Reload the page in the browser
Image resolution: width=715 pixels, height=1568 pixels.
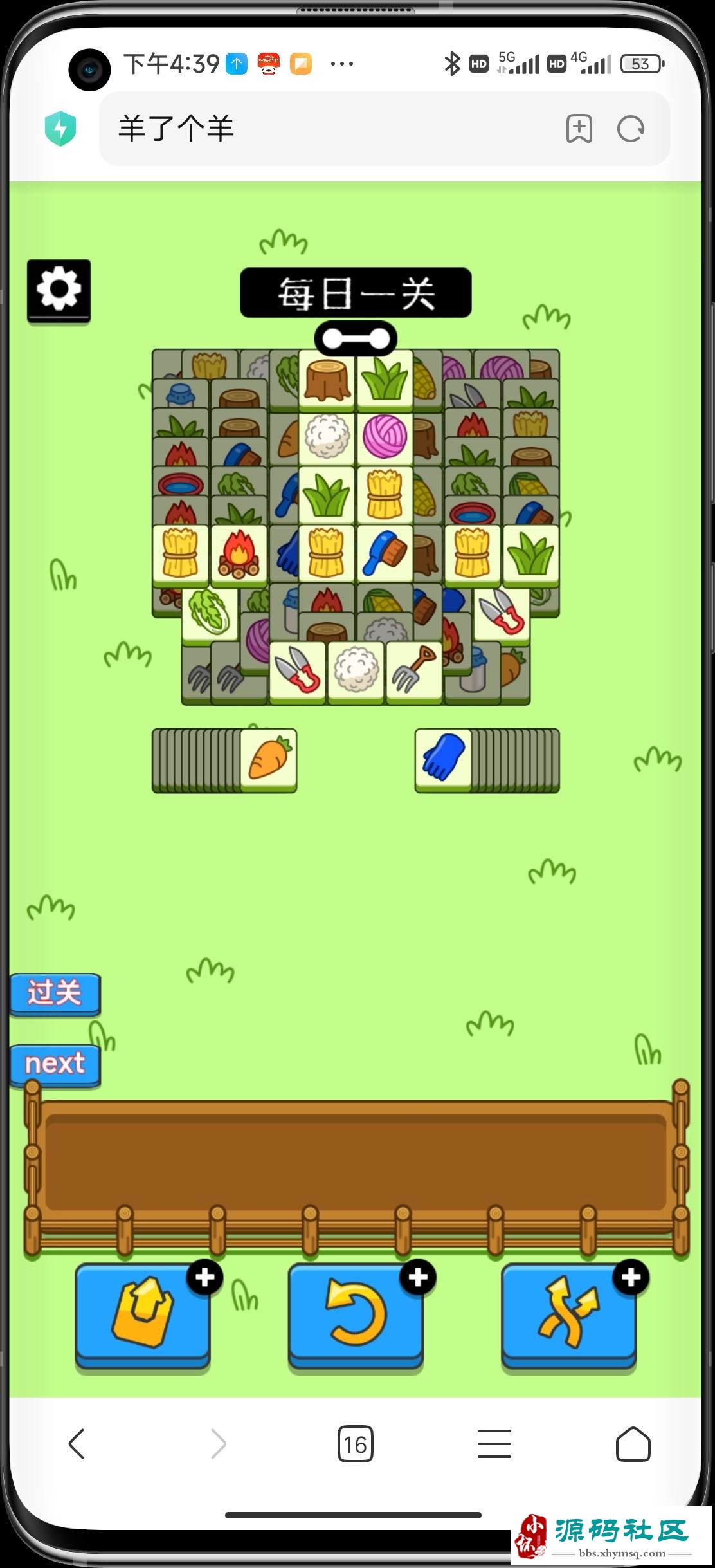(x=630, y=129)
